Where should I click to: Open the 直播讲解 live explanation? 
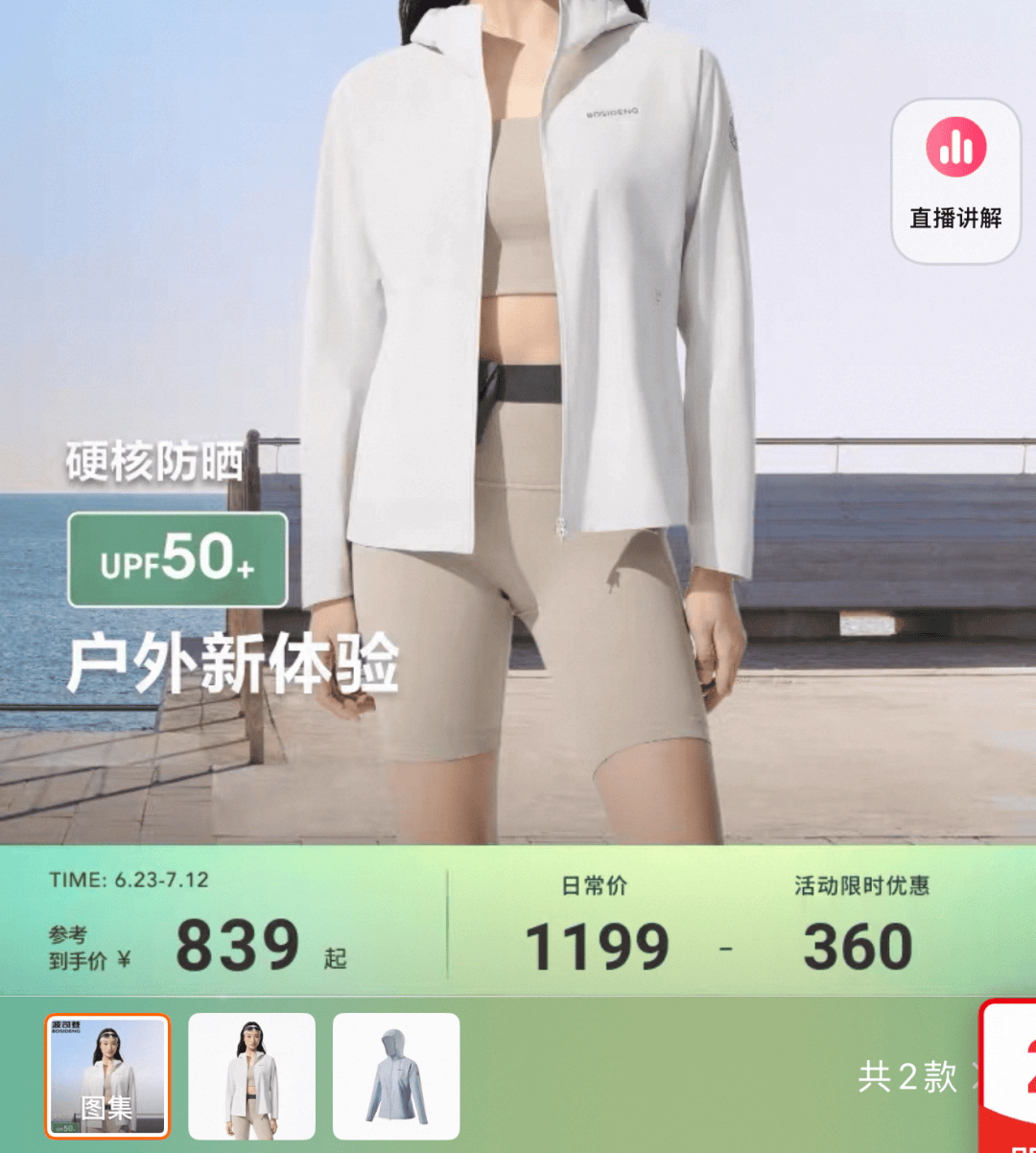coord(955,180)
